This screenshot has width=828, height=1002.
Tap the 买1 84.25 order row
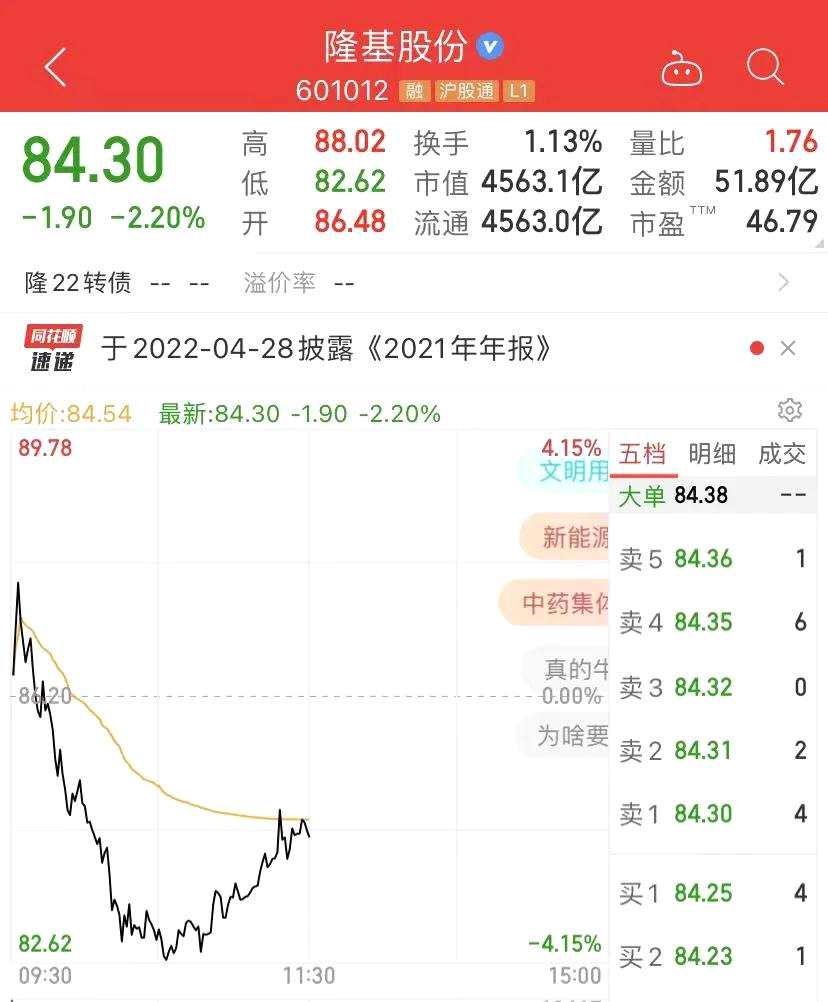(x=712, y=892)
